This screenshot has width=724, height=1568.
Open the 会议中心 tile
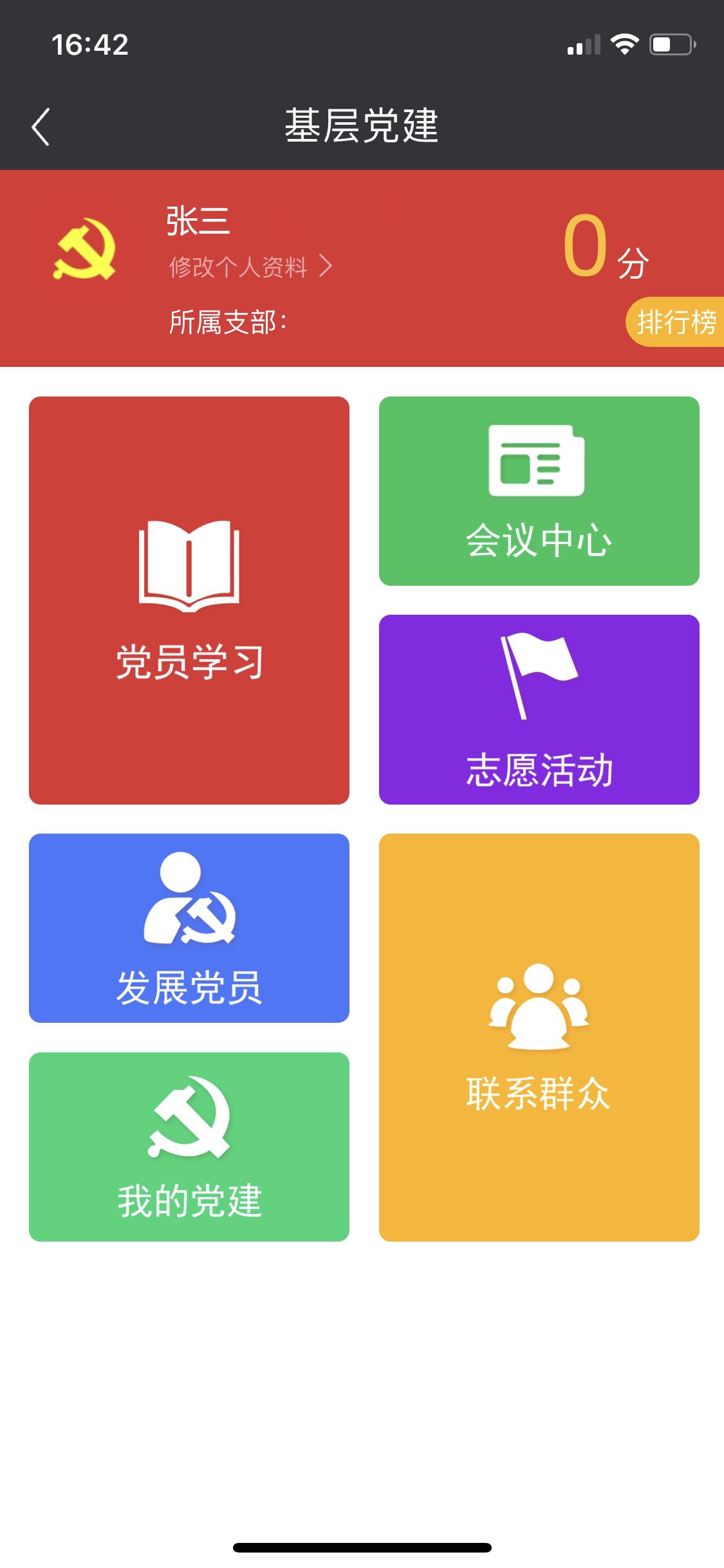[x=539, y=491]
